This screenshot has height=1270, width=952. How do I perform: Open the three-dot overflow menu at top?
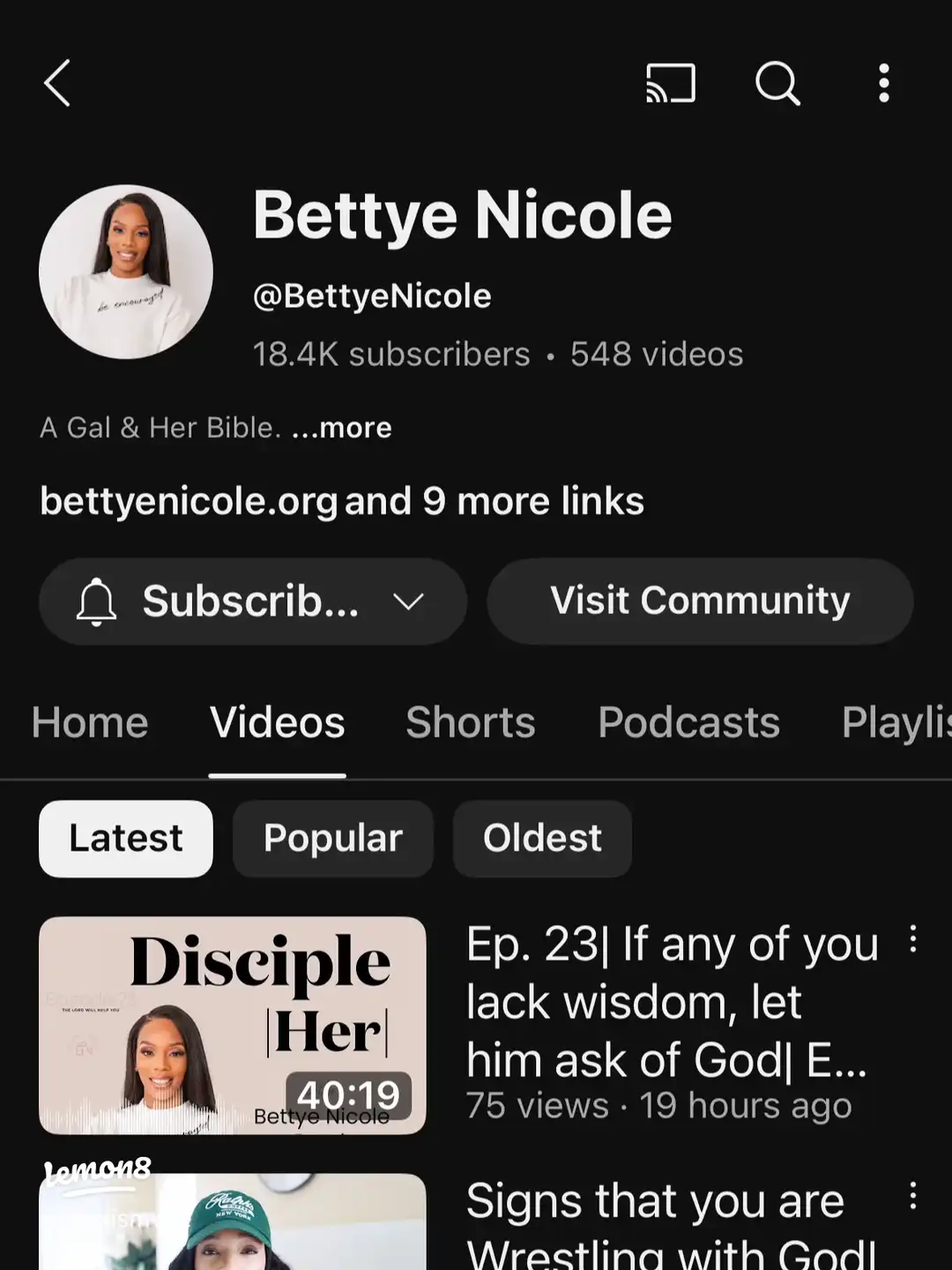tap(883, 84)
